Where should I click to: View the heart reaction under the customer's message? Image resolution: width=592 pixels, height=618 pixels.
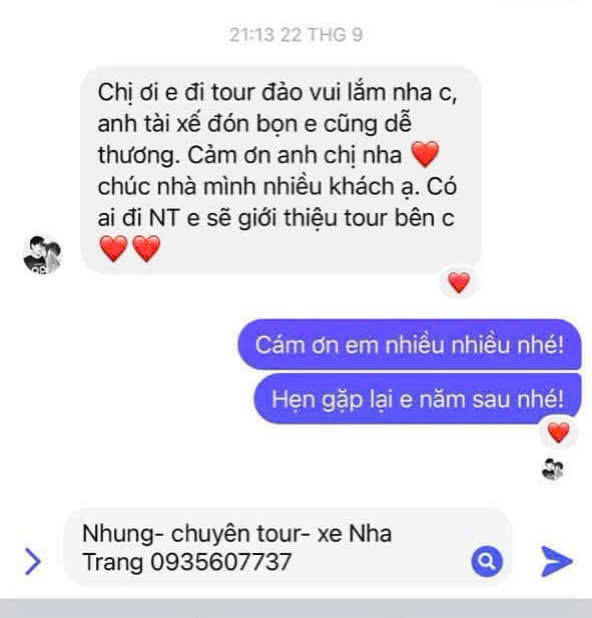coord(459,282)
